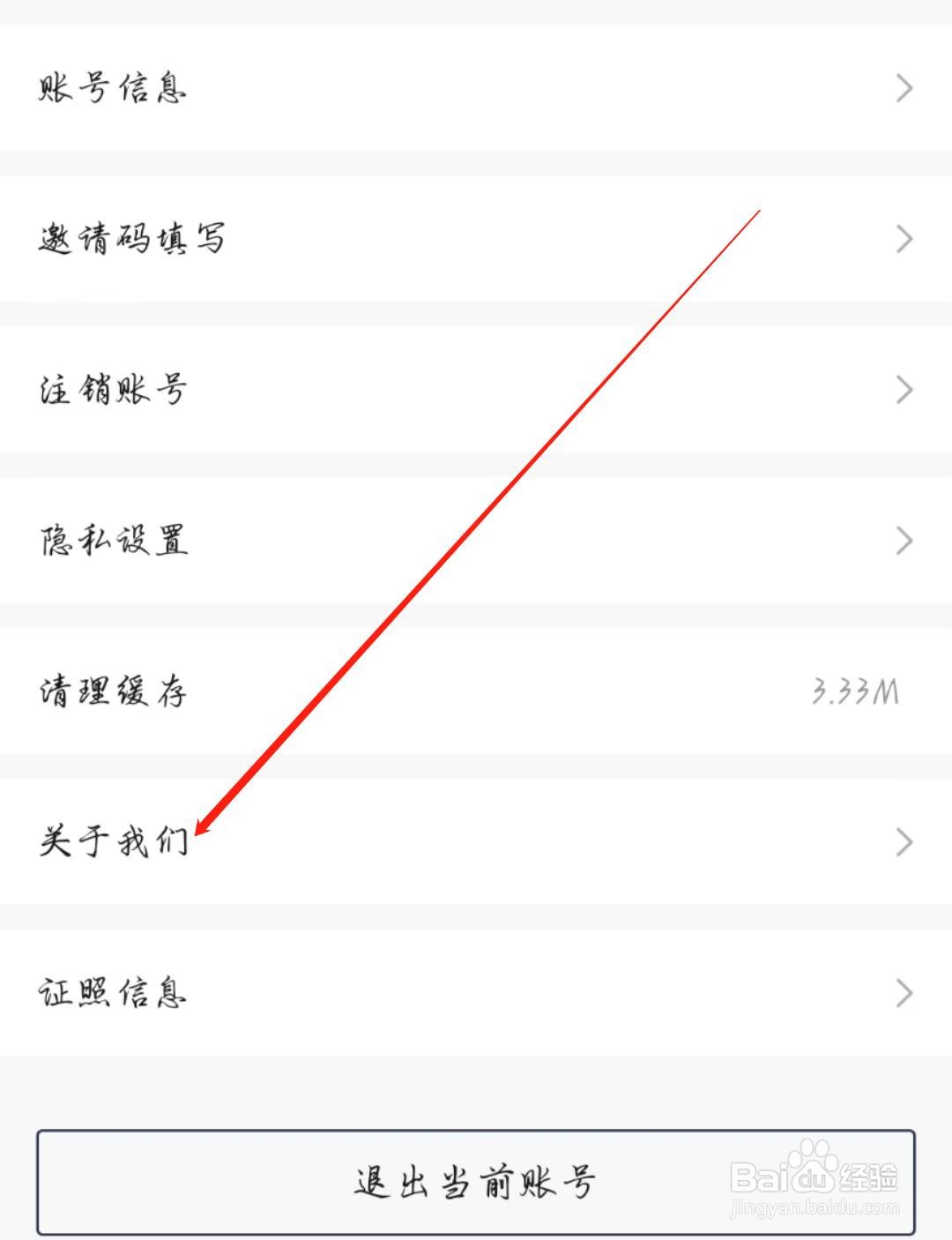Select the 账号信息 settings item
The height and width of the screenshot is (1240, 952).
(x=113, y=87)
